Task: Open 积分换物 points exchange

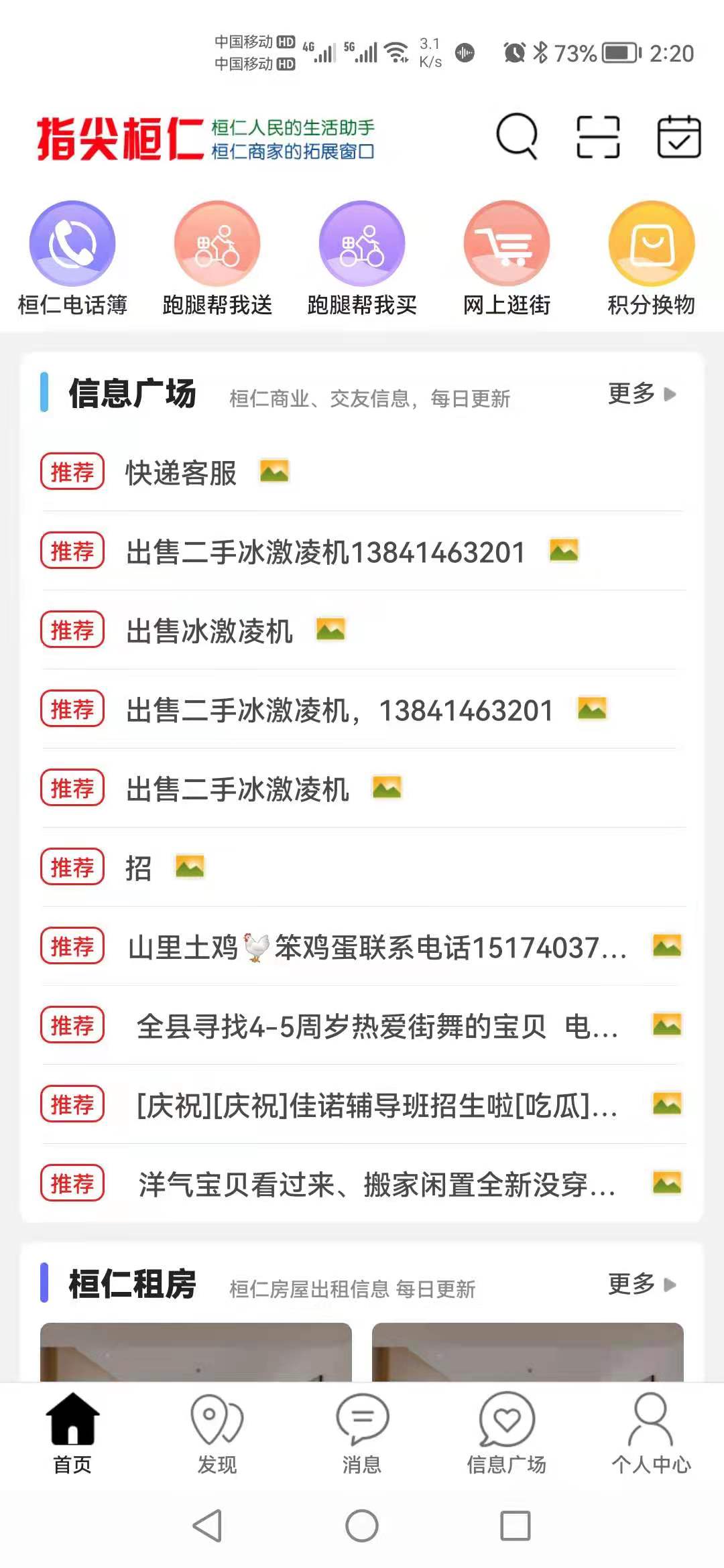Action: tap(651, 258)
